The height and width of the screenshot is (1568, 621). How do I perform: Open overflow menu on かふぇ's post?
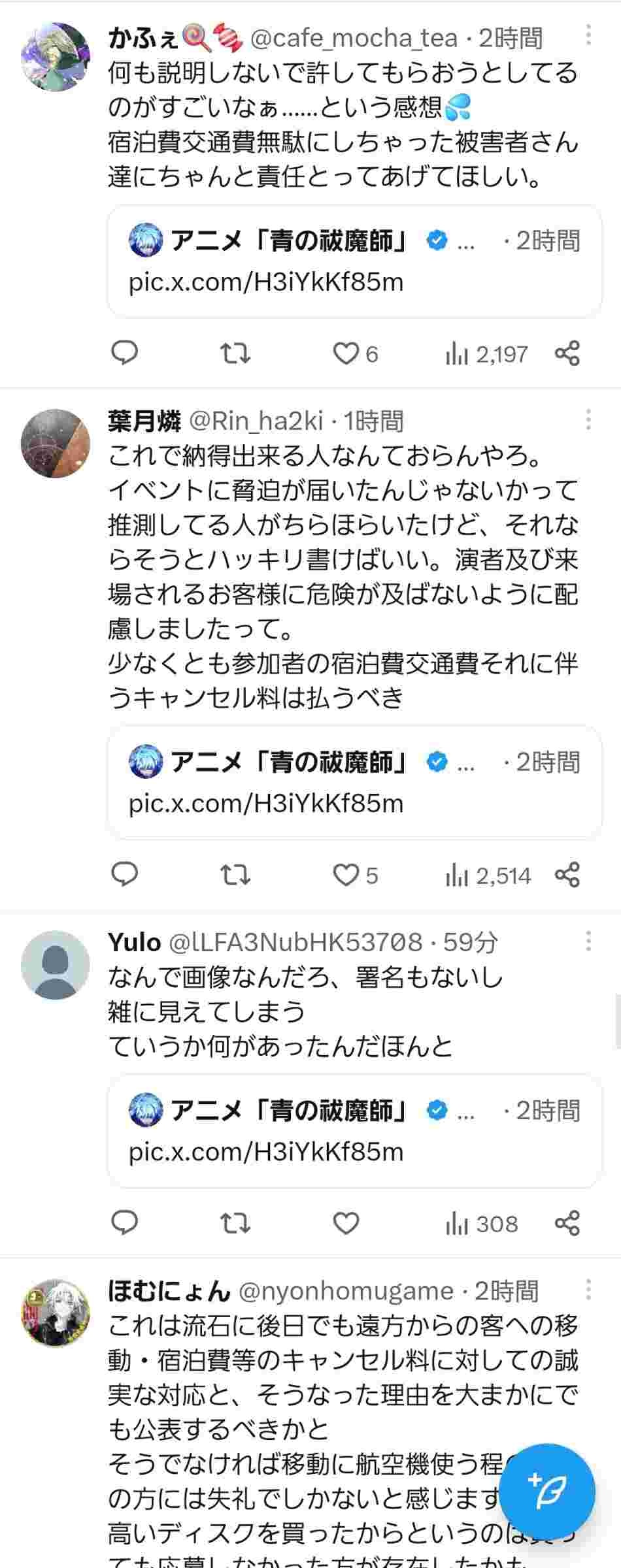coord(588,35)
